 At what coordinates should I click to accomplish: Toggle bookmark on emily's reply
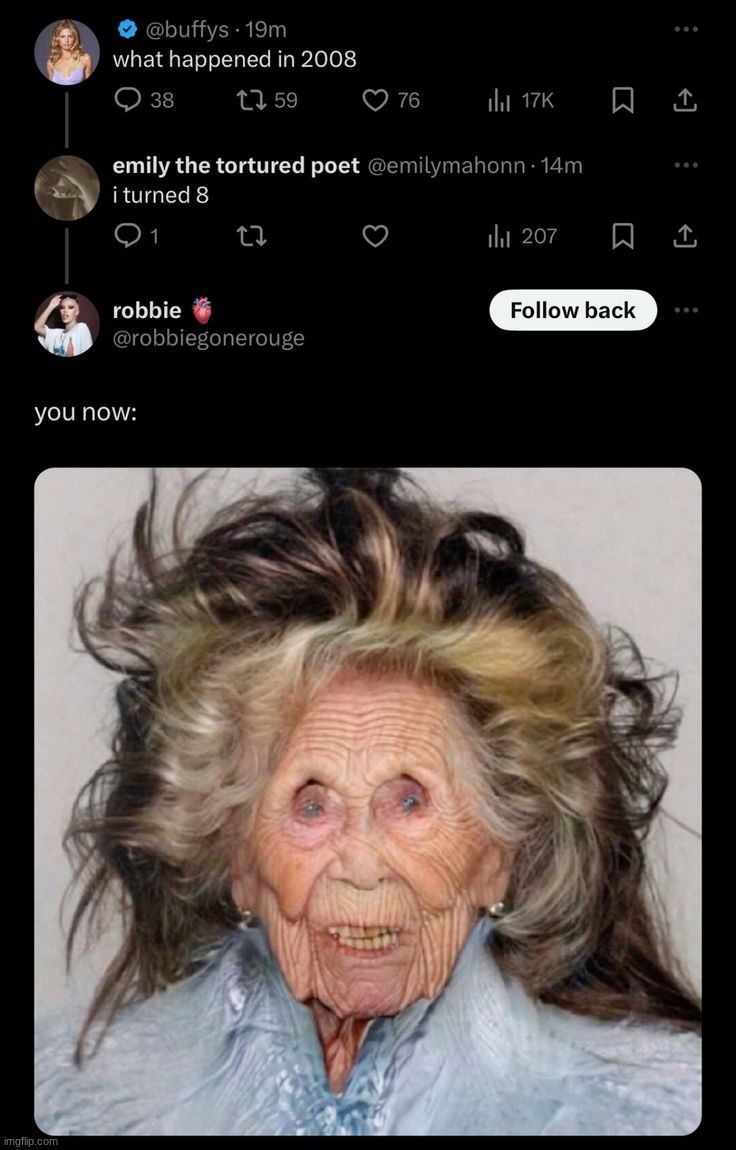click(x=623, y=236)
